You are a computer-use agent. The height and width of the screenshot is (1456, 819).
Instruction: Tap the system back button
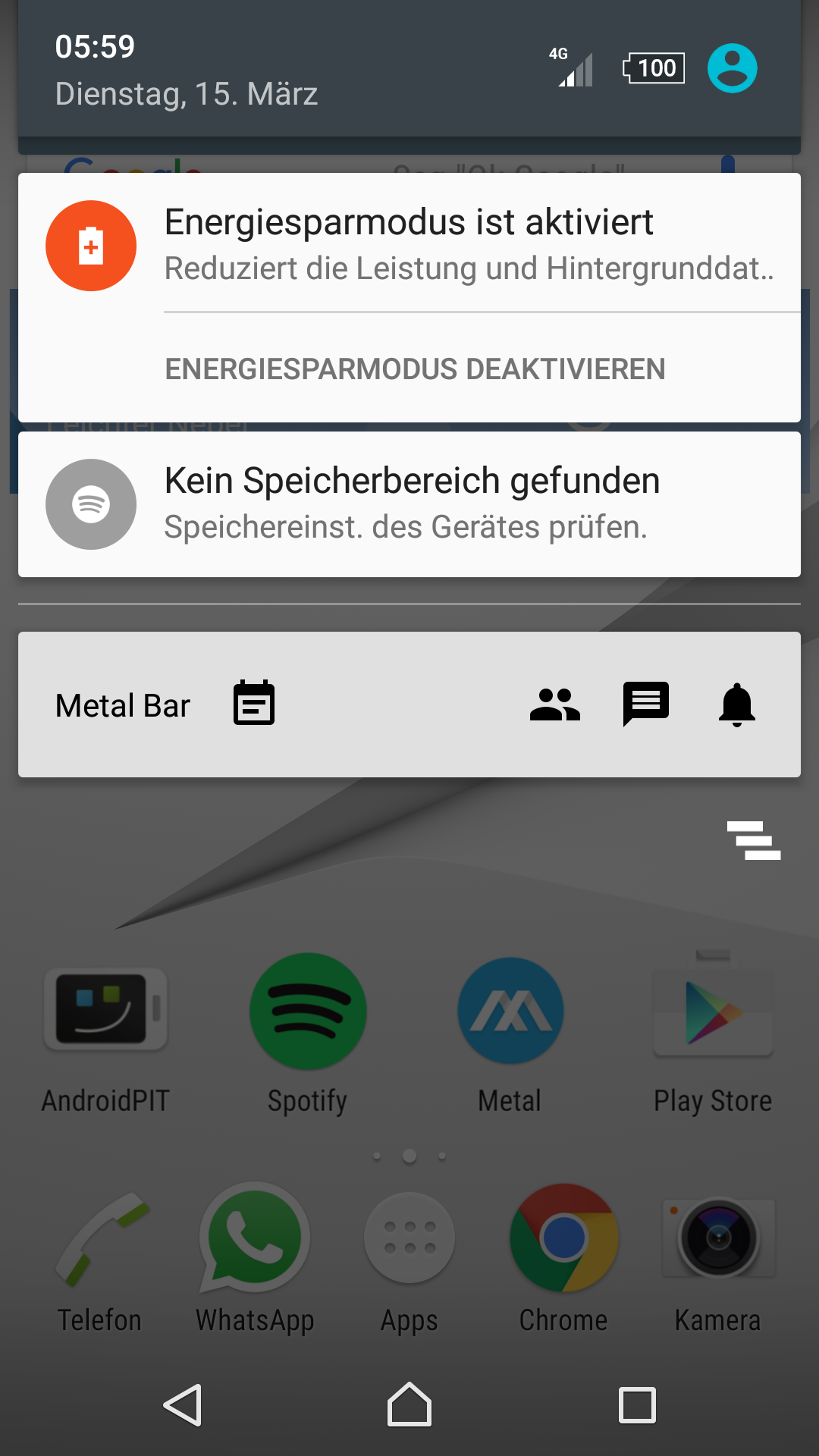[183, 1405]
